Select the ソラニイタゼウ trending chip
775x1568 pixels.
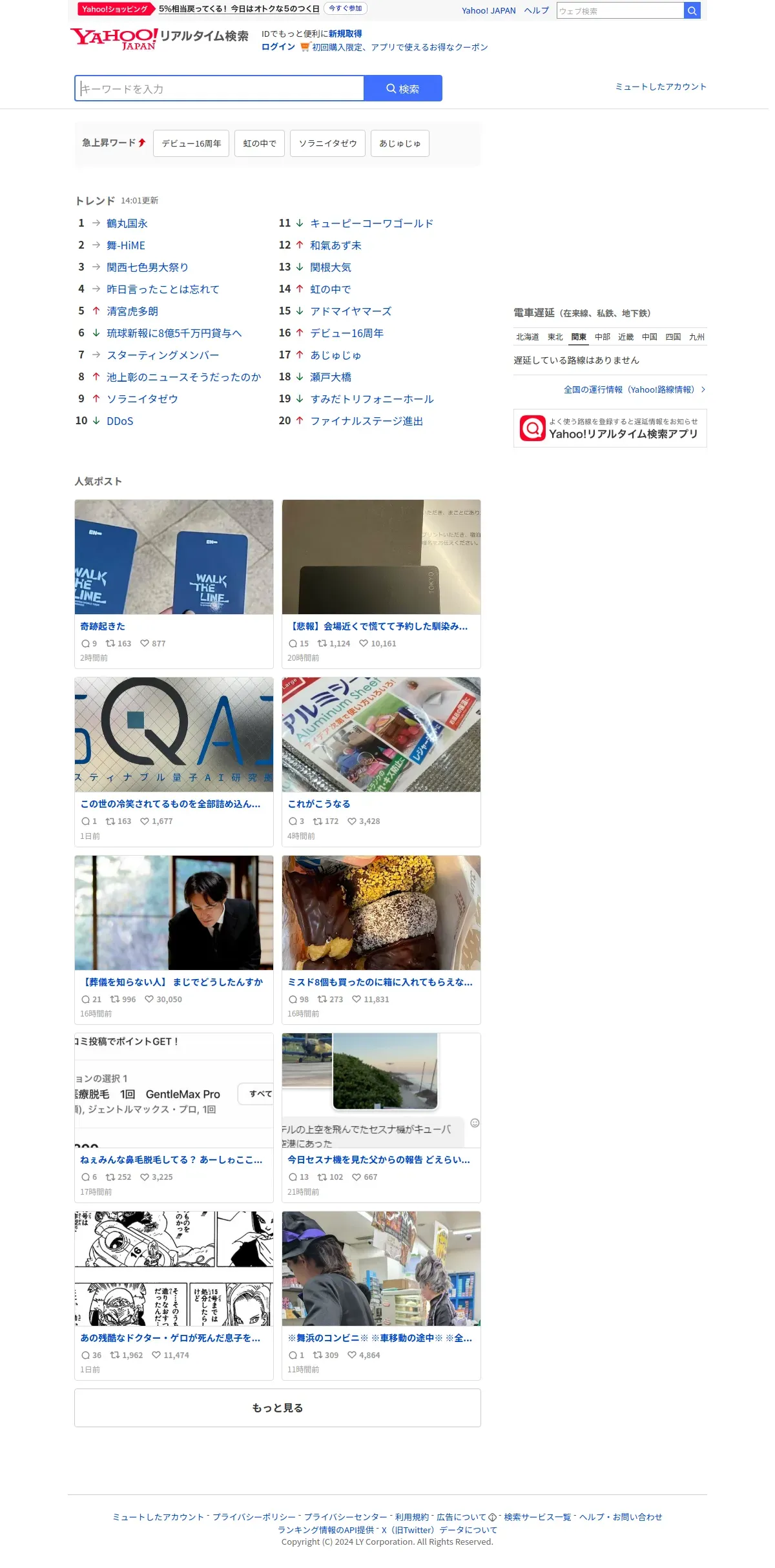pyautogui.click(x=327, y=143)
